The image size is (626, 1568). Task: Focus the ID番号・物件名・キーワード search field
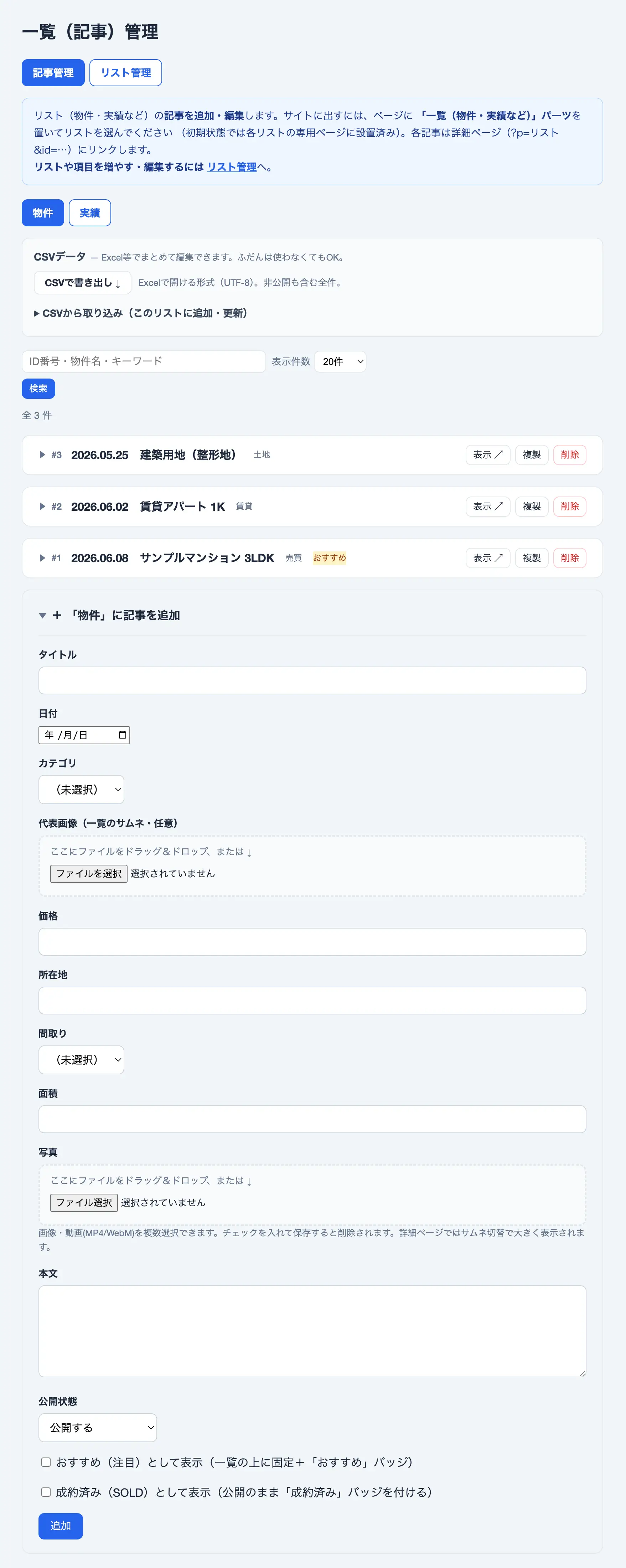tap(144, 361)
